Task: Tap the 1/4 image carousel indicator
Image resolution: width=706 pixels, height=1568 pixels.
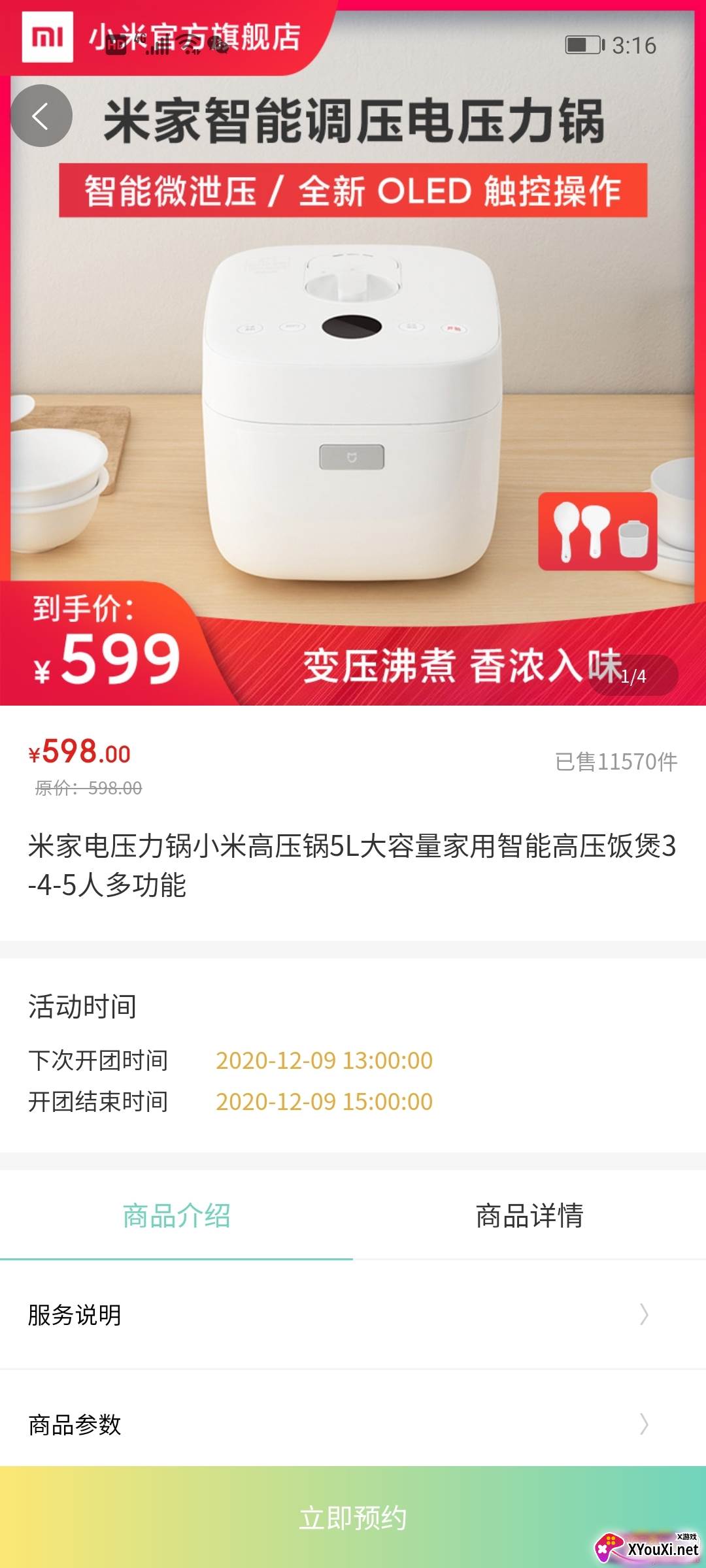Action: (635, 677)
